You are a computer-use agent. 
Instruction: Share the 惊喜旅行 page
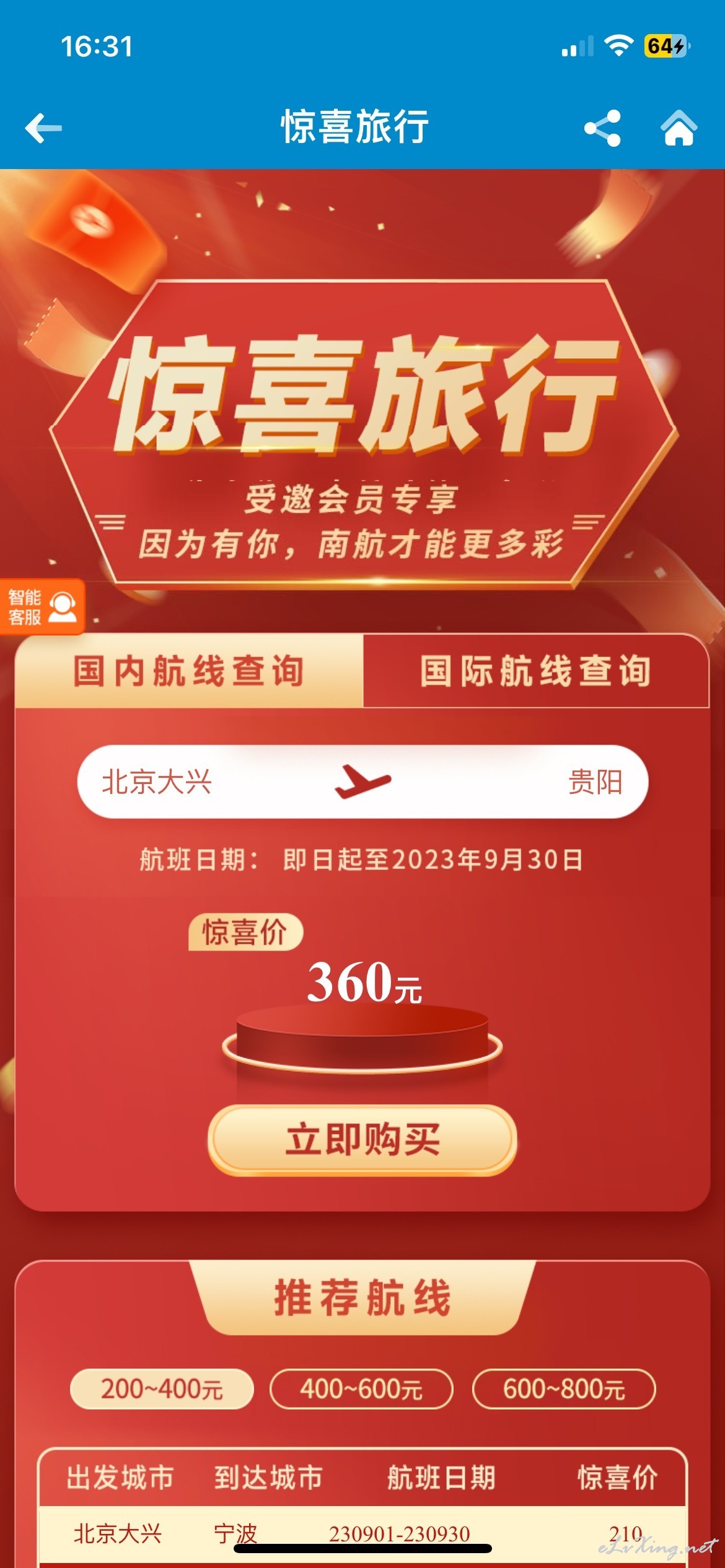602,128
